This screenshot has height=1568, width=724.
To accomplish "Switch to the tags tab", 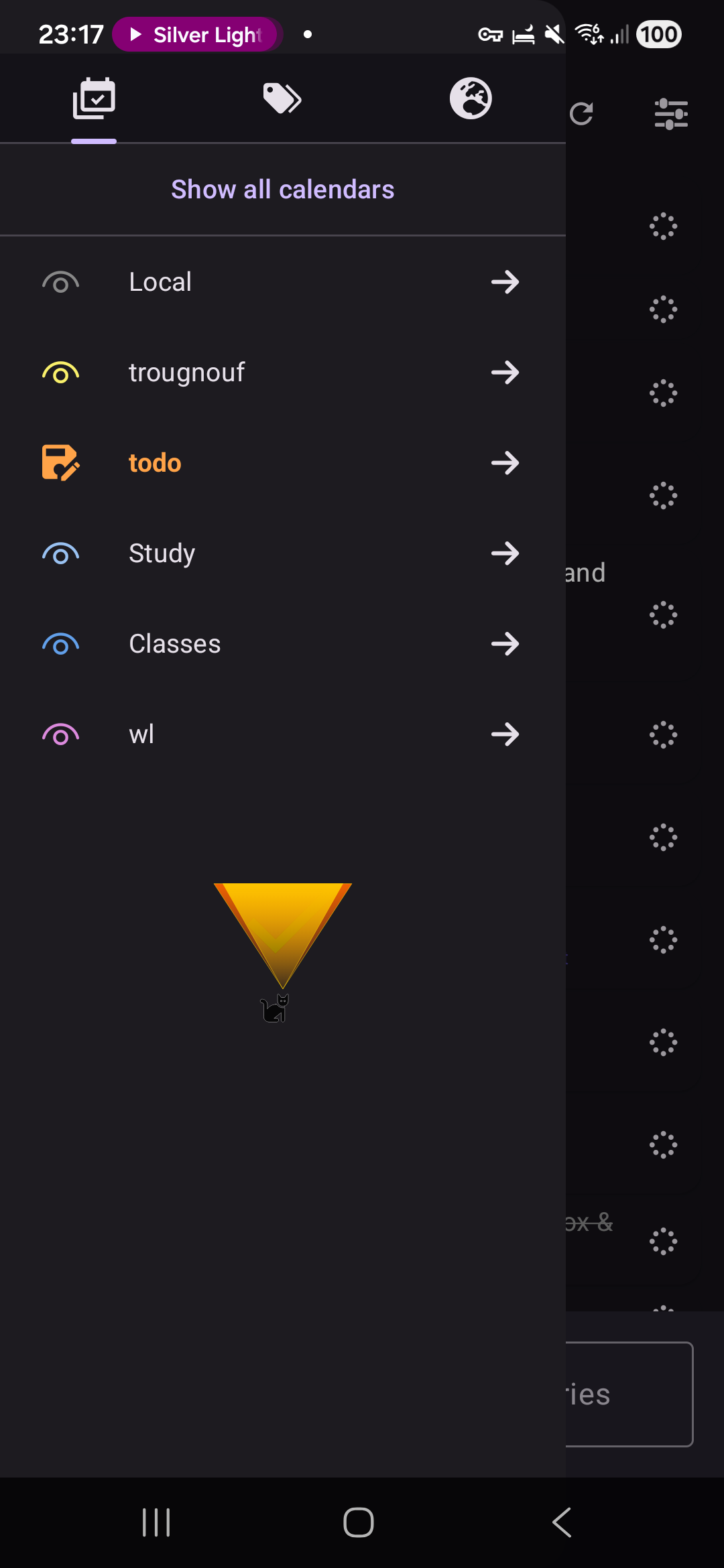I will pyautogui.click(x=282, y=99).
